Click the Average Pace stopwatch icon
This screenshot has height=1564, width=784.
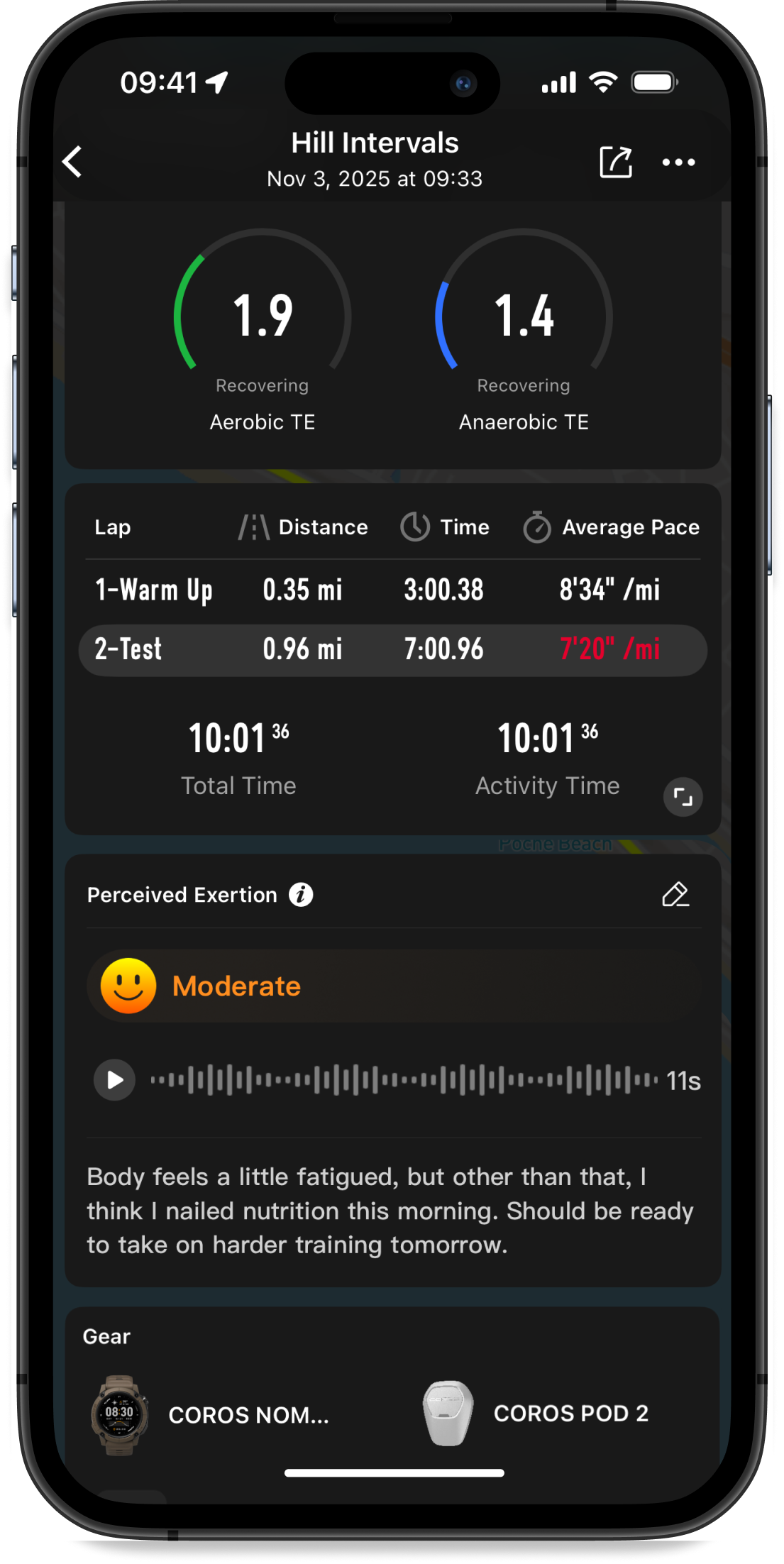coord(537,527)
